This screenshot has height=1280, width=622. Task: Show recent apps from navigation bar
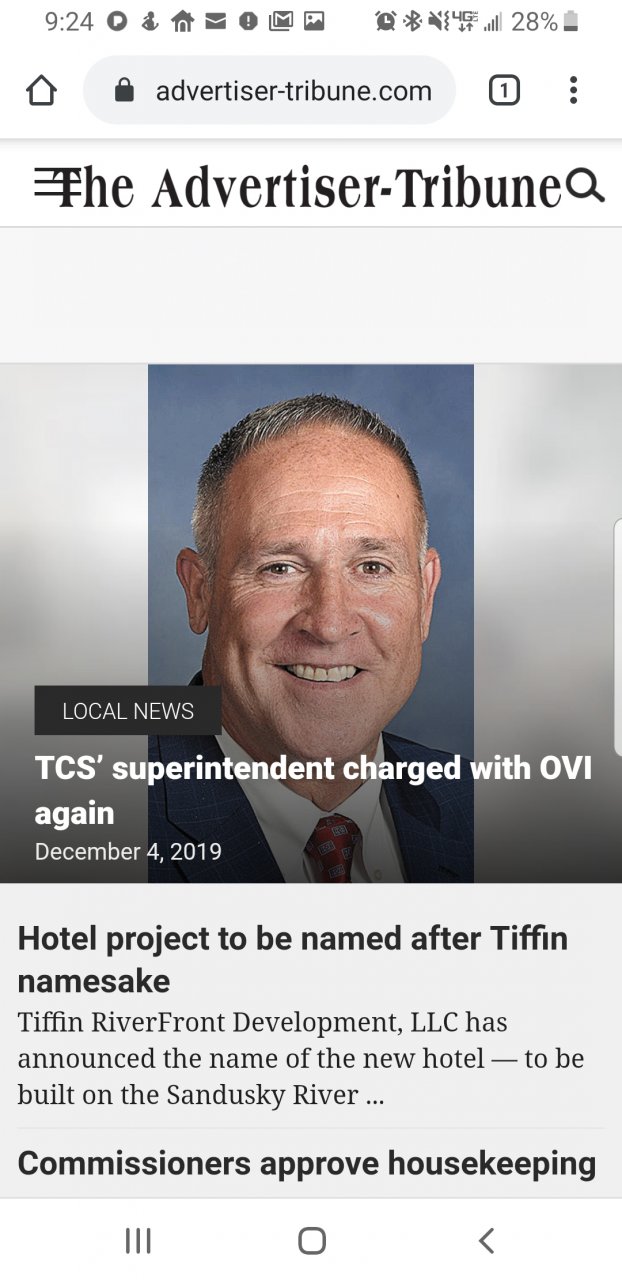(x=138, y=1241)
